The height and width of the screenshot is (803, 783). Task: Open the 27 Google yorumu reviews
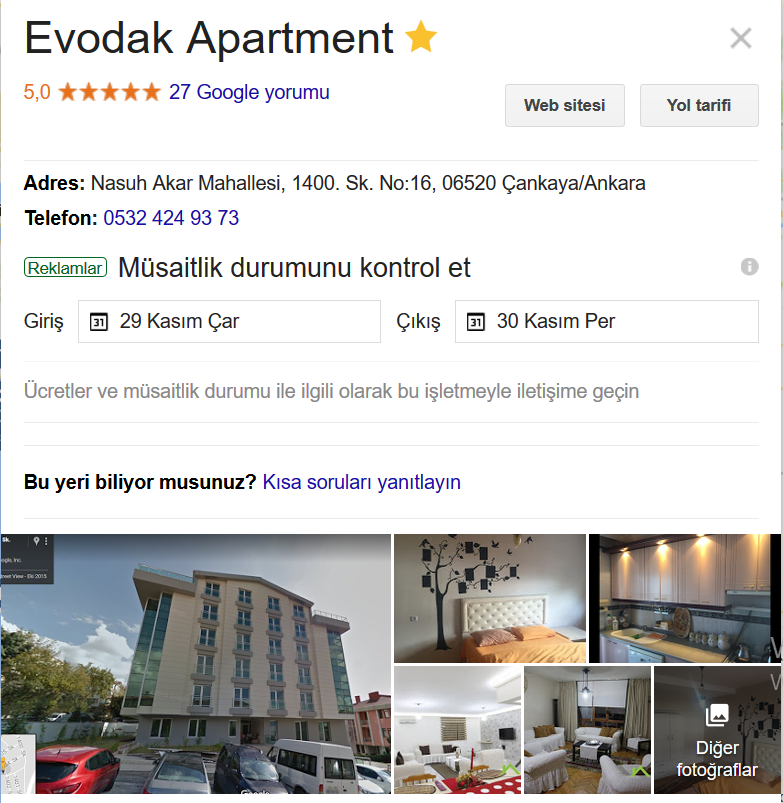click(x=249, y=92)
